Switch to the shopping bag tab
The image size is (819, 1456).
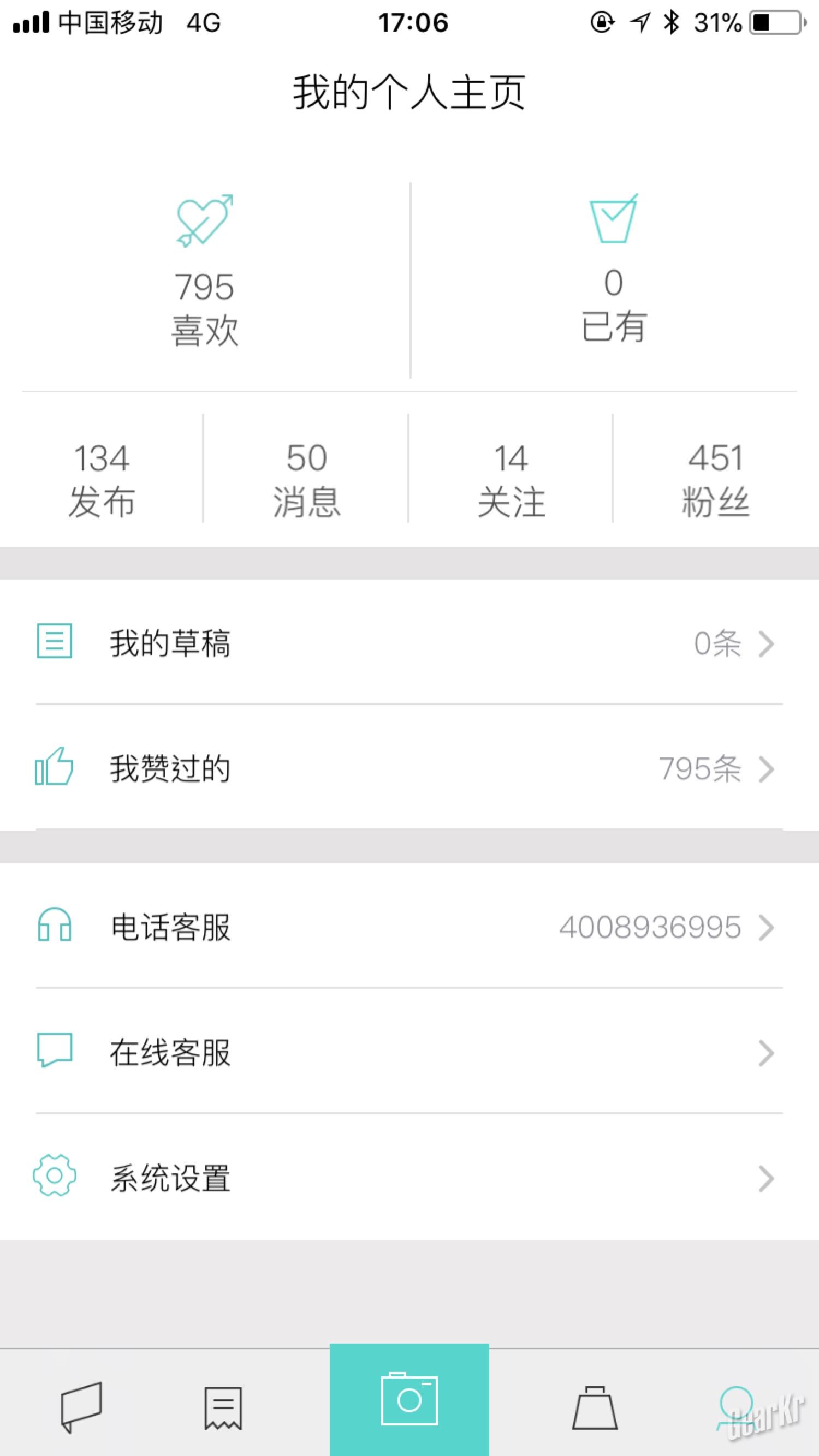pyautogui.click(x=595, y=1406)
